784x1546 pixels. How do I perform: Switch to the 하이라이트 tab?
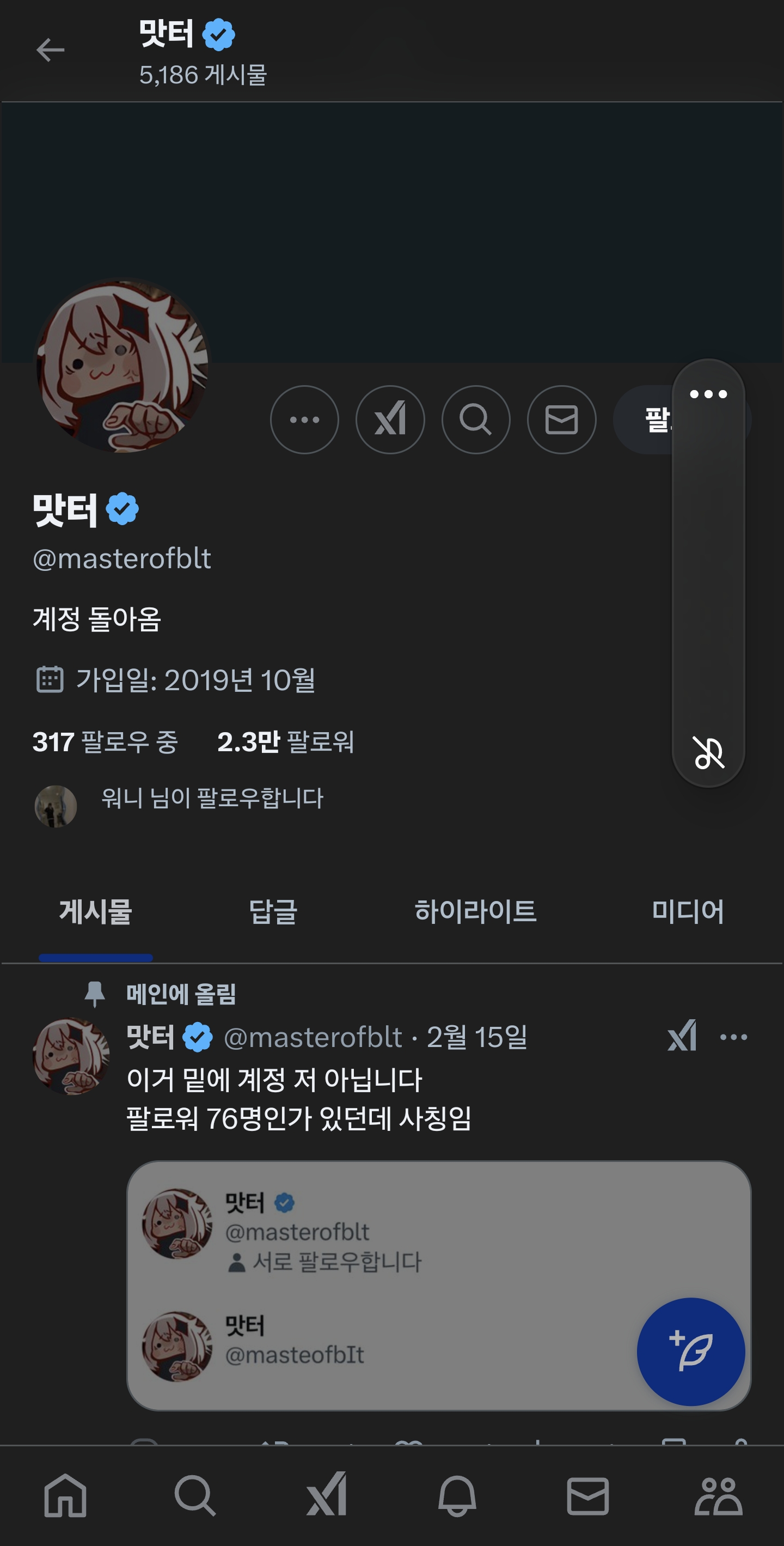coord(476,911)
